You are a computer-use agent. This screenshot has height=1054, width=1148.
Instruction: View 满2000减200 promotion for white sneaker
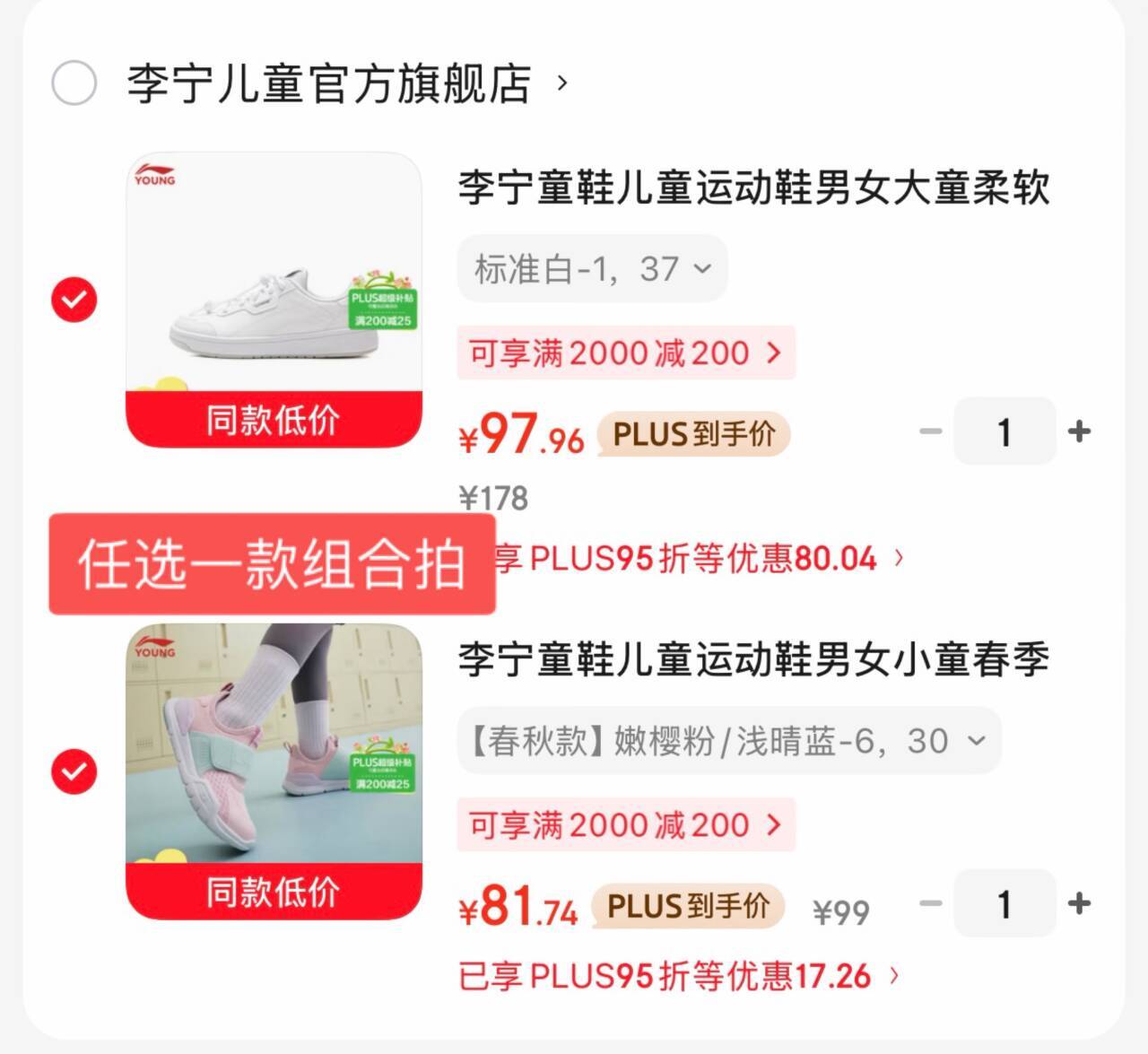pyautogui.click(x=625, y=353)
